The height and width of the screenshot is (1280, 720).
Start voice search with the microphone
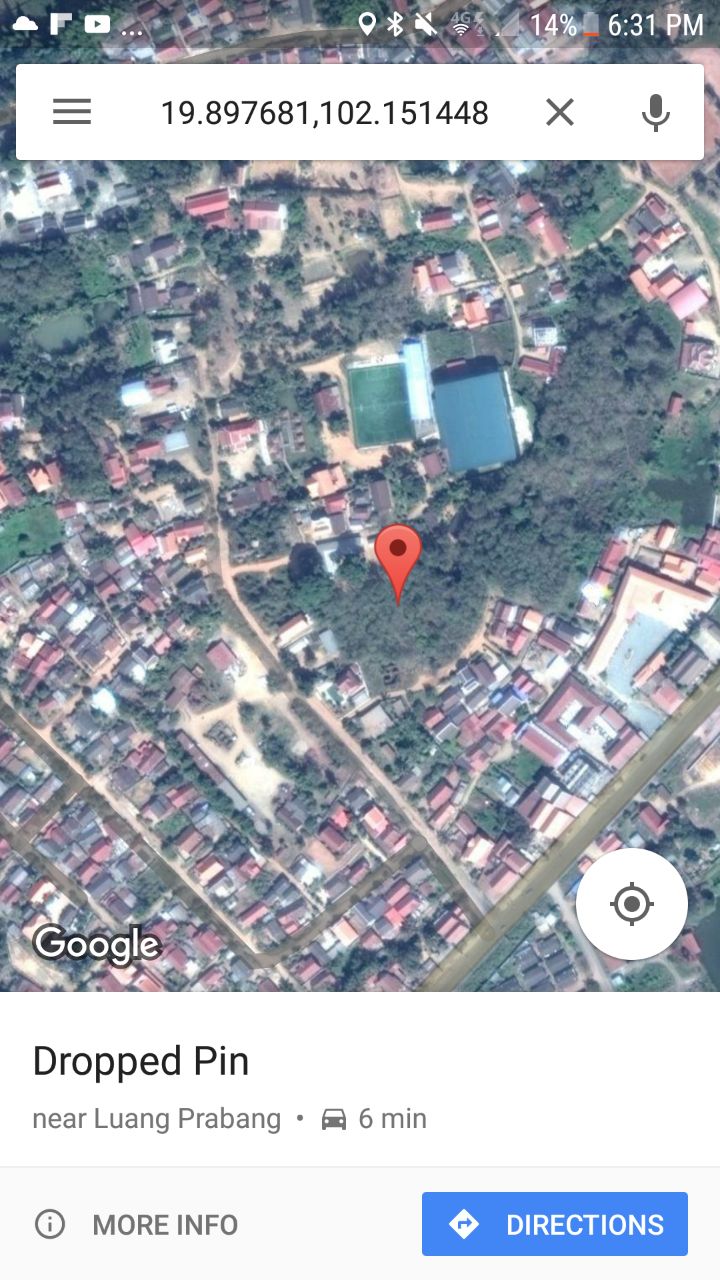coord(655,112)
